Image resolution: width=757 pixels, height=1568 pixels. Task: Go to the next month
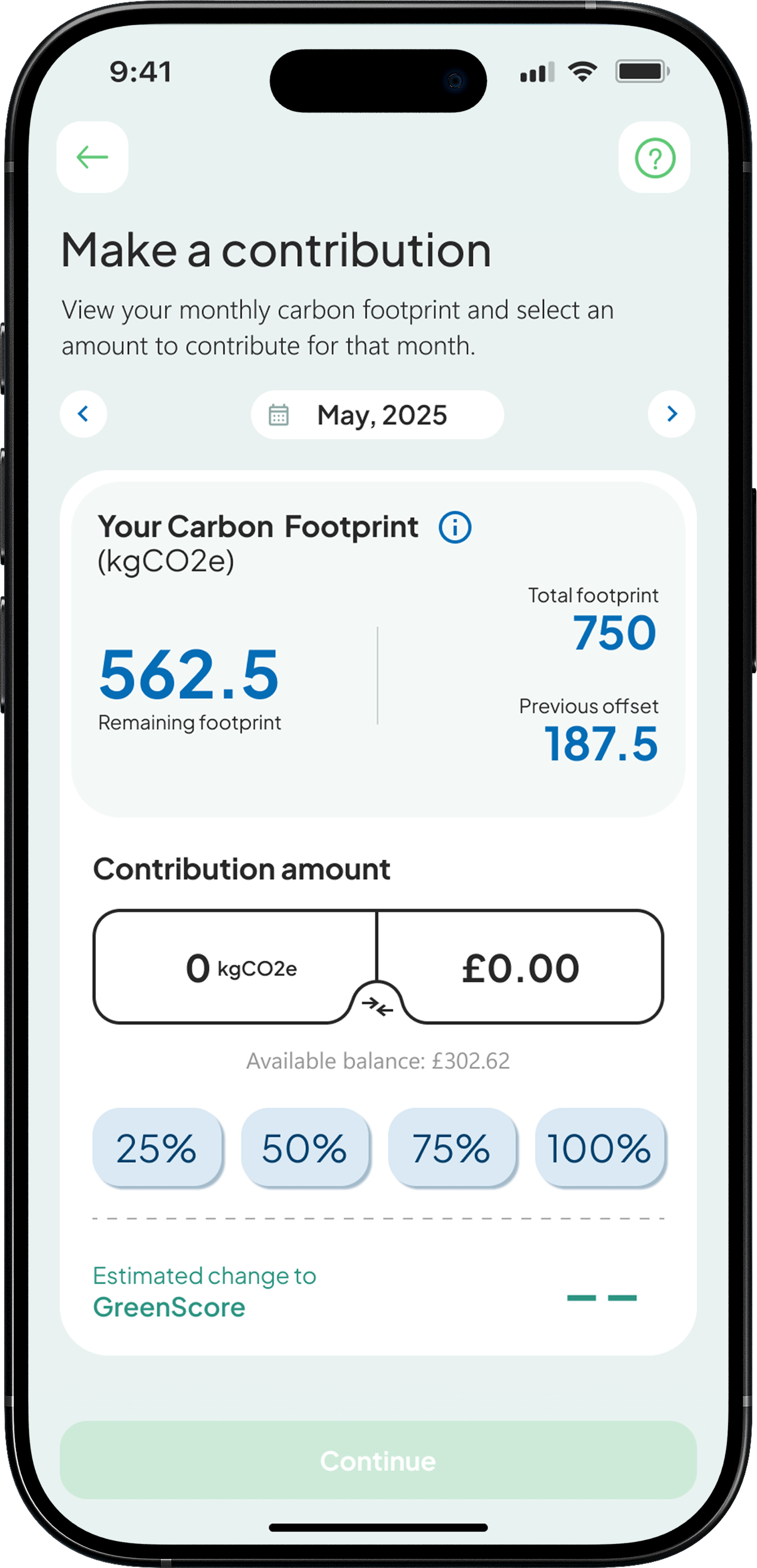click(x=671, y=414)
